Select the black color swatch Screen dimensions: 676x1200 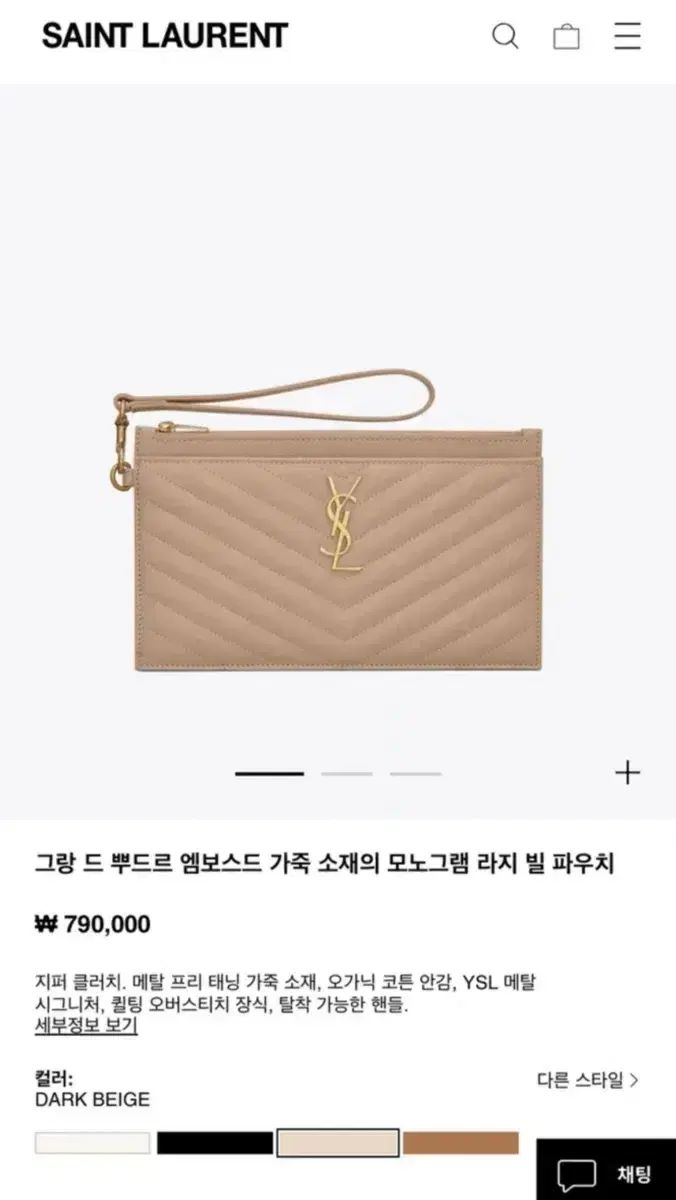[215, 1143]
